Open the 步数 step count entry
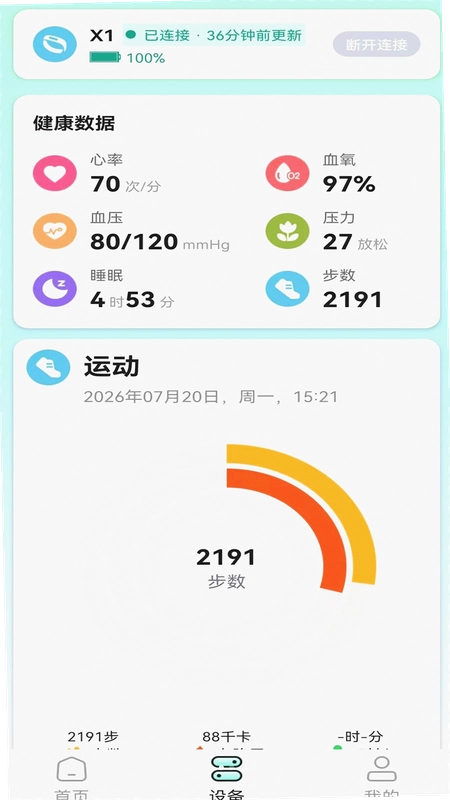450x800 pixels. point(324,289)
